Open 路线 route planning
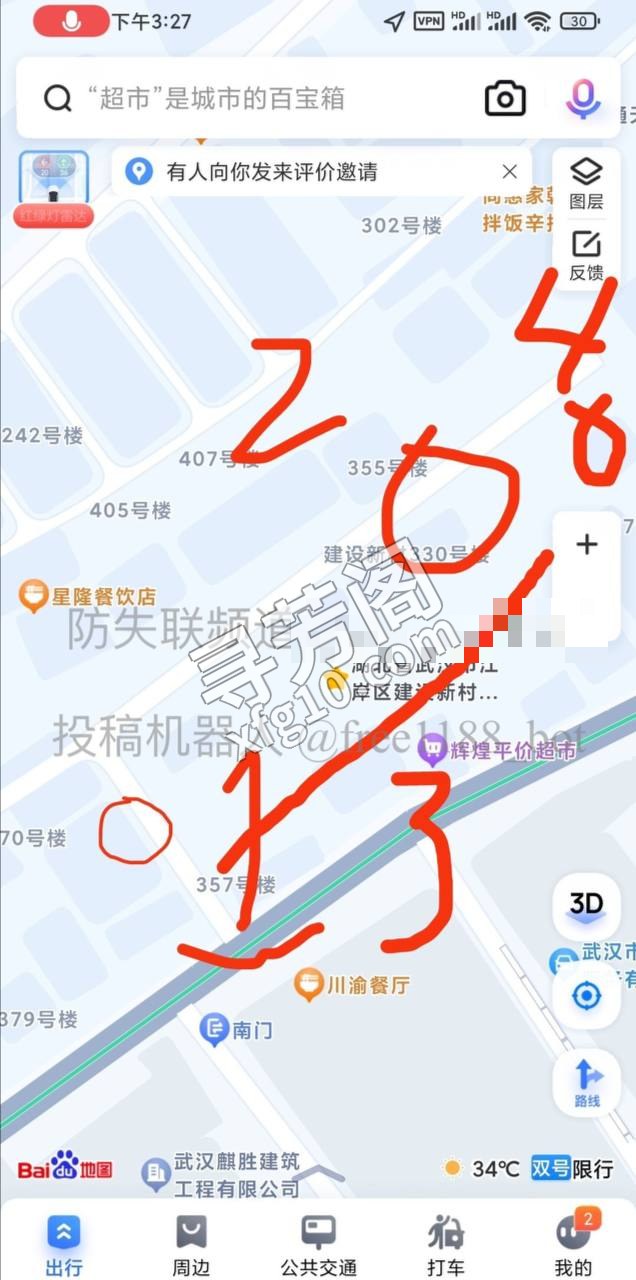 click(587, 1084)
